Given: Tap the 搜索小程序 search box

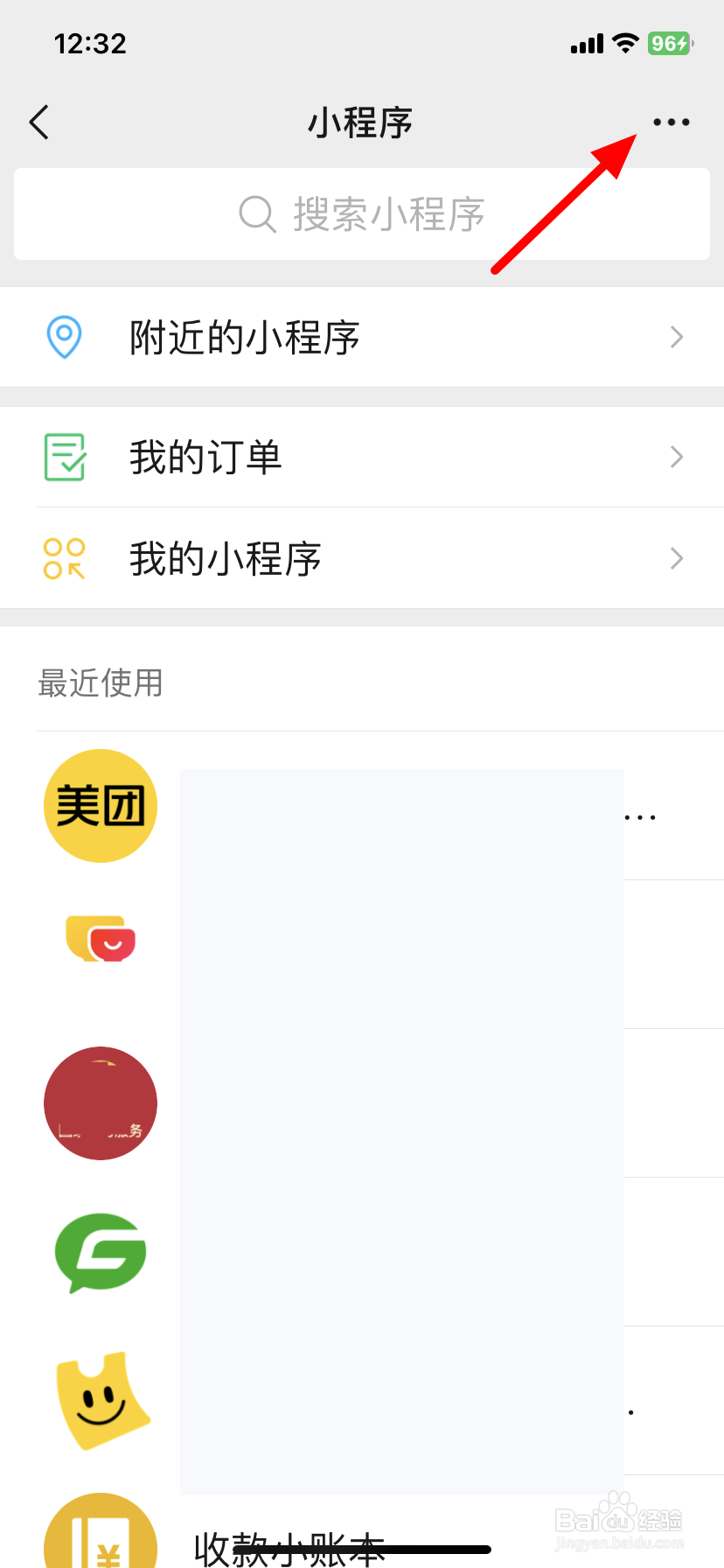Looking at the screenshot, I should 362,214.
